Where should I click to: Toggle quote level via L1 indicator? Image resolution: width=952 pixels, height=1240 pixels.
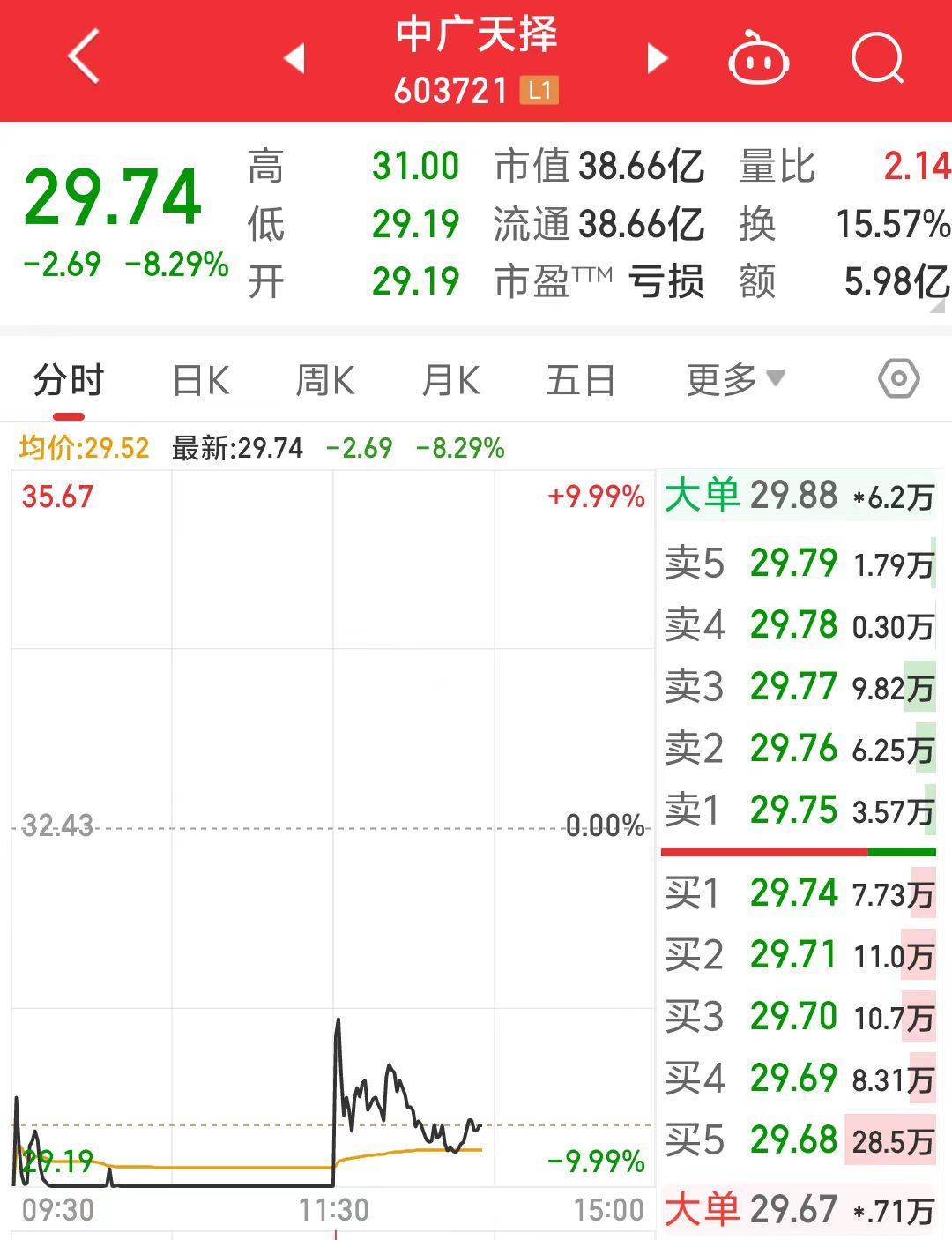tap(539, 89)
